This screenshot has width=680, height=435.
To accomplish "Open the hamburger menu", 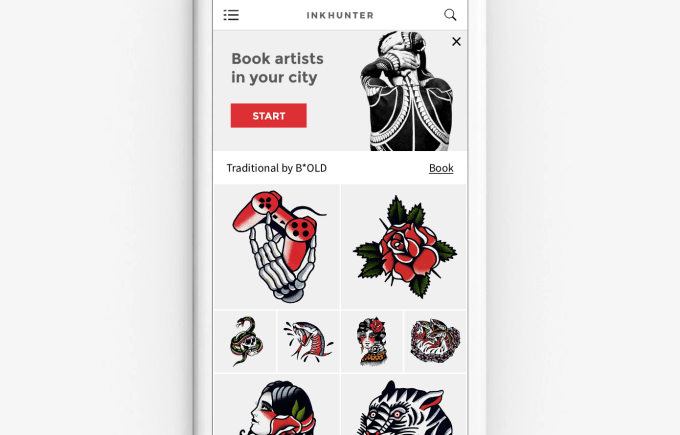I will click(231, 15).
